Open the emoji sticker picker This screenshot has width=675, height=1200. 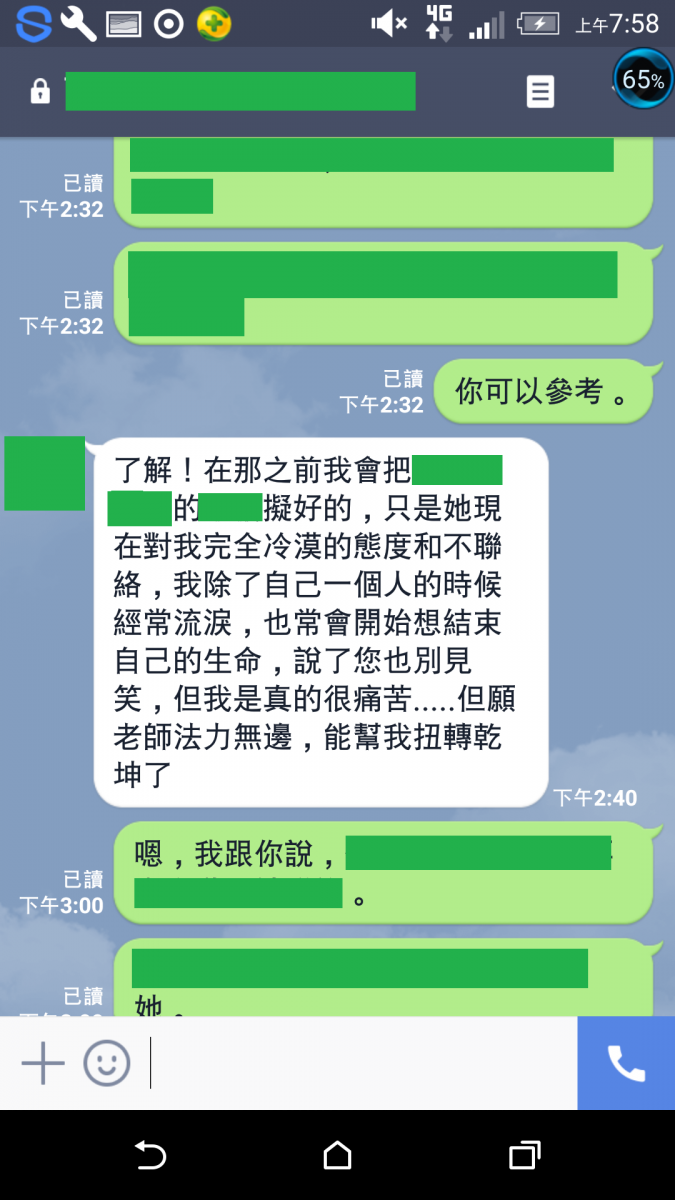[x=107, y=1062]
